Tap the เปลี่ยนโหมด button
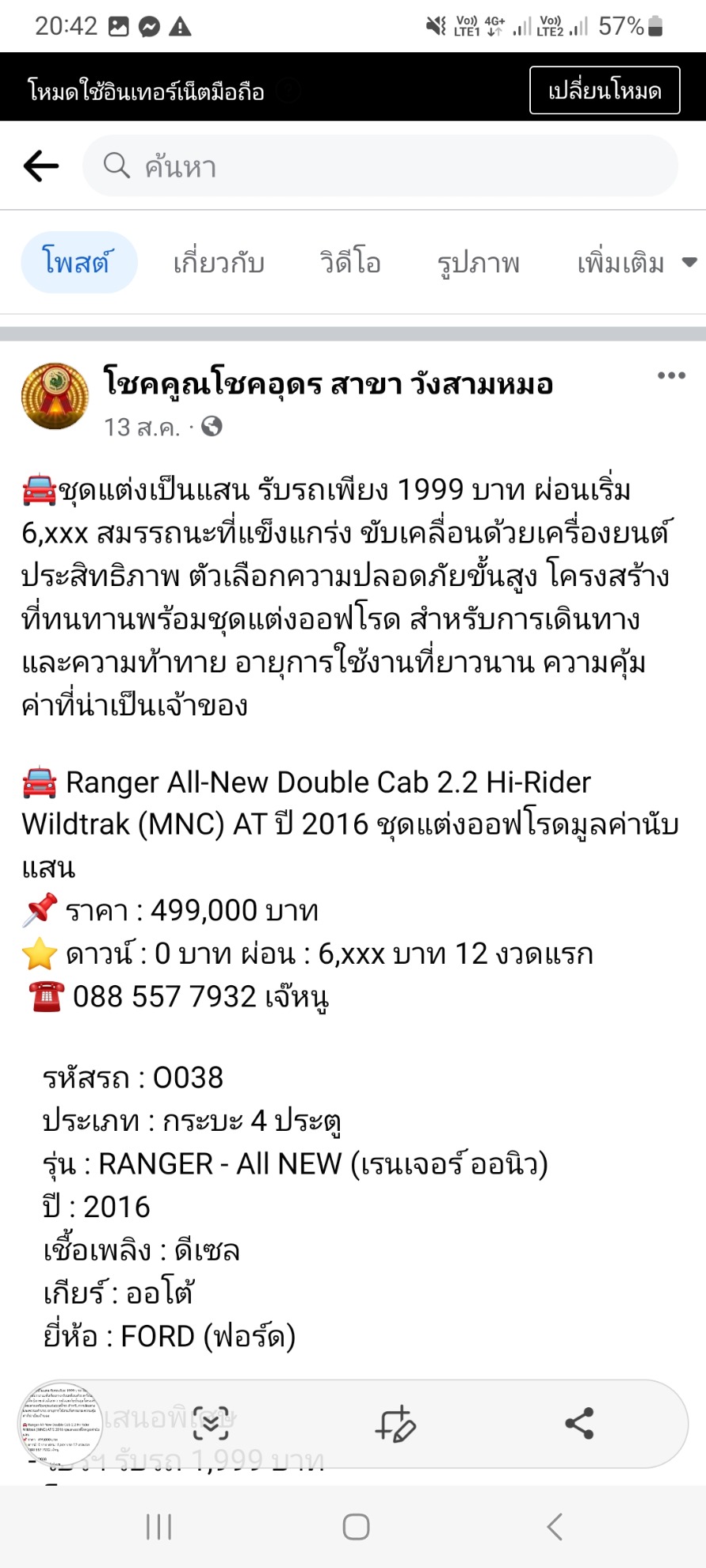 click(604, 91)
